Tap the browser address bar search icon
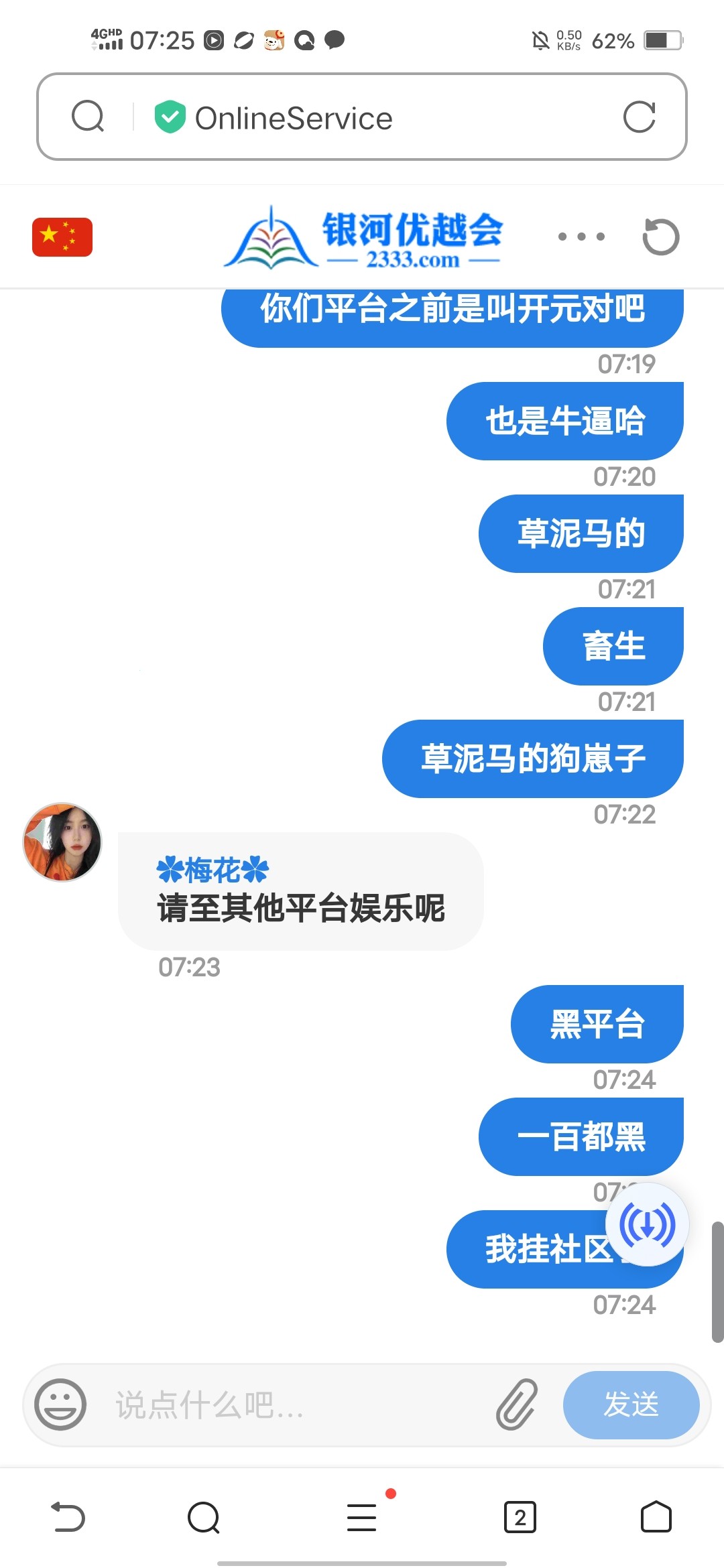724x1568 pixels. pos(88,117)
